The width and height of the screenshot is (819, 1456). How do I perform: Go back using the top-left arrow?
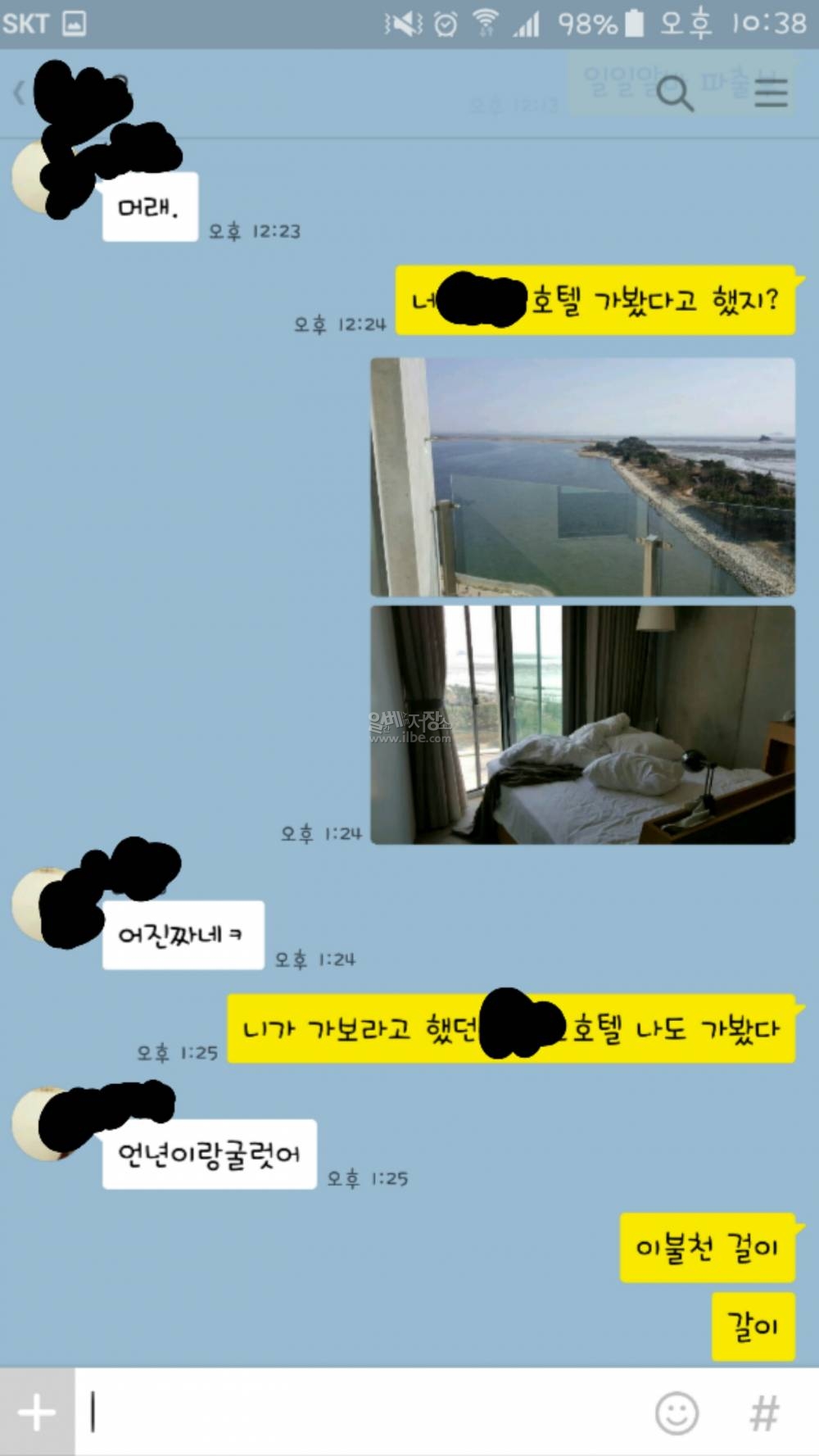tap(18, 93)
